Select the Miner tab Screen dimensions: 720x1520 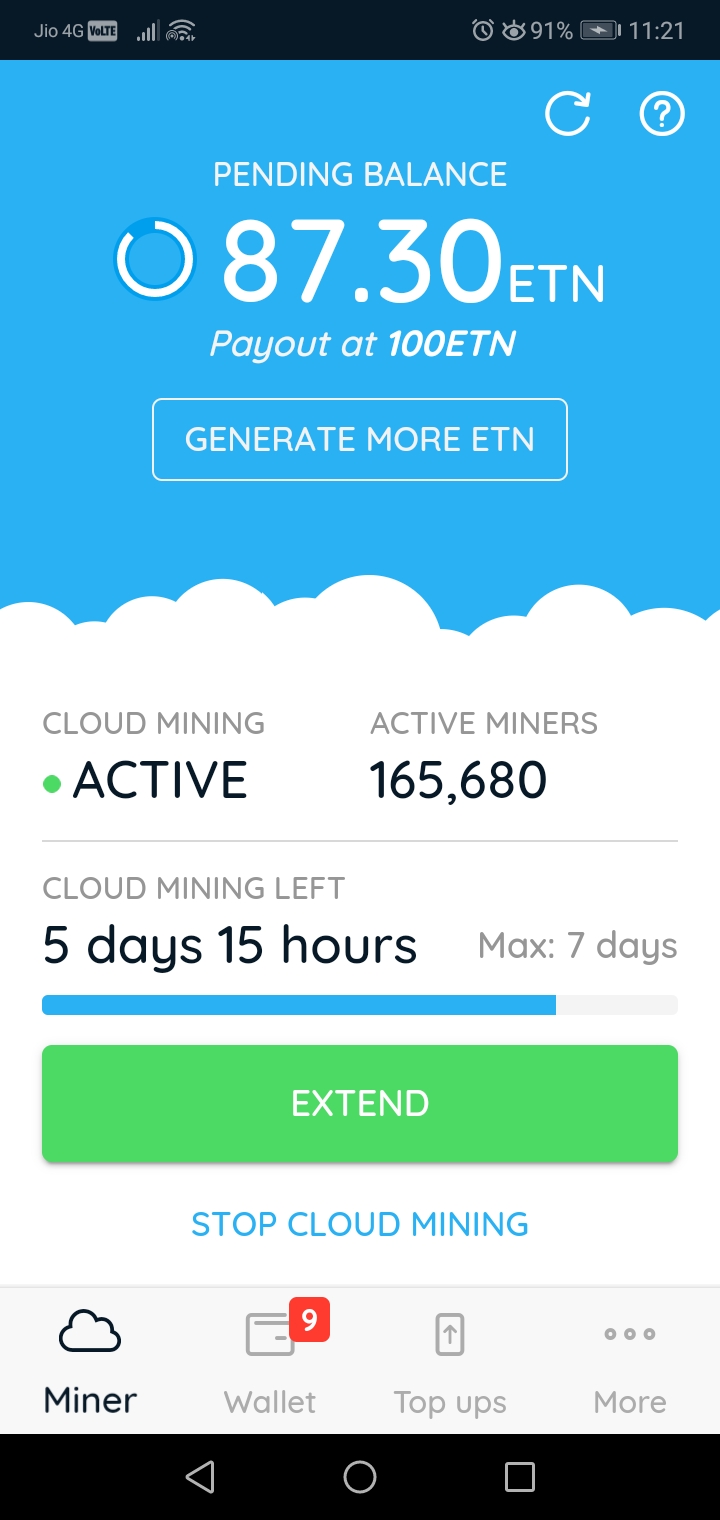[x=90, y=1360]
